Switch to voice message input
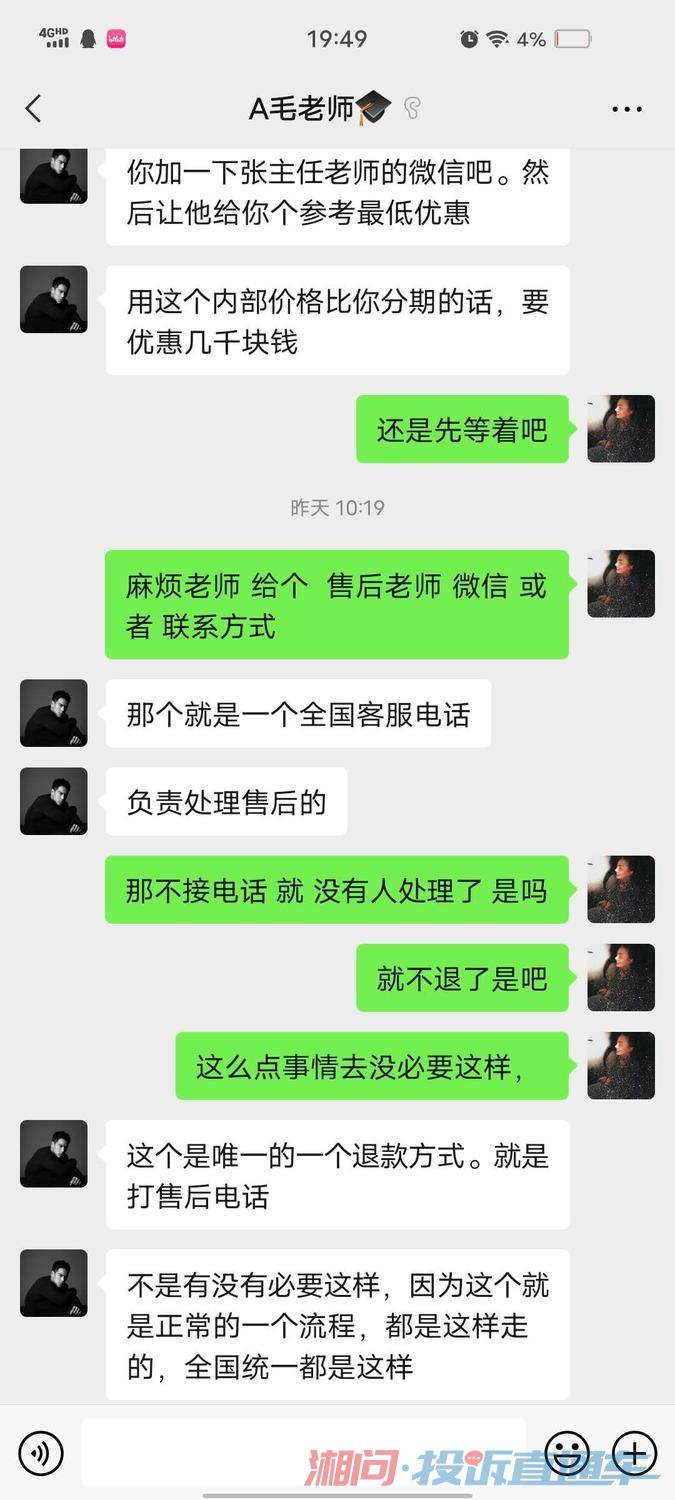 coord(41,1452)
